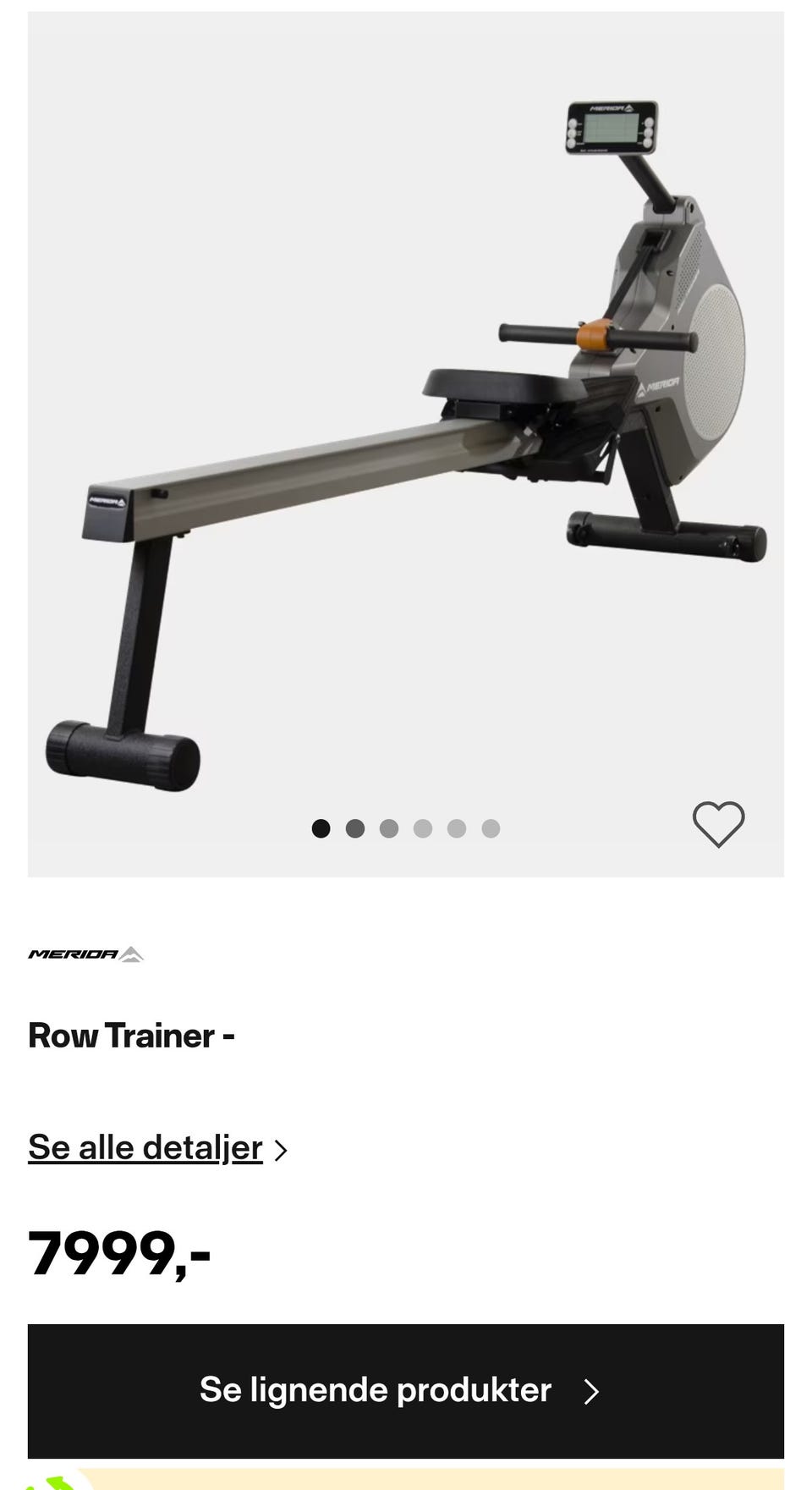The width and height of the screenshot is (812, 1490).
Task: Tap 'Se lignende produkter' button
Action: click(406, 1390)
